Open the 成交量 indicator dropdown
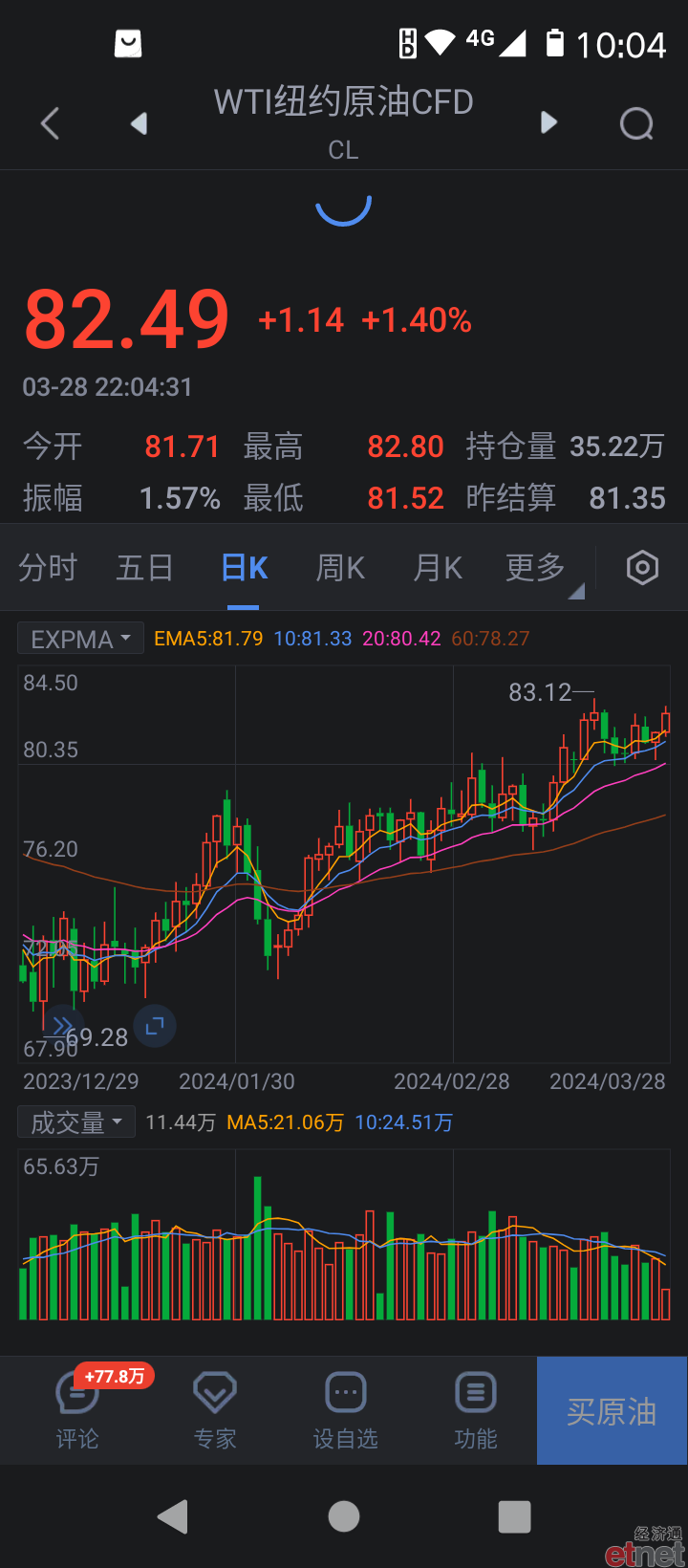 76,1122
